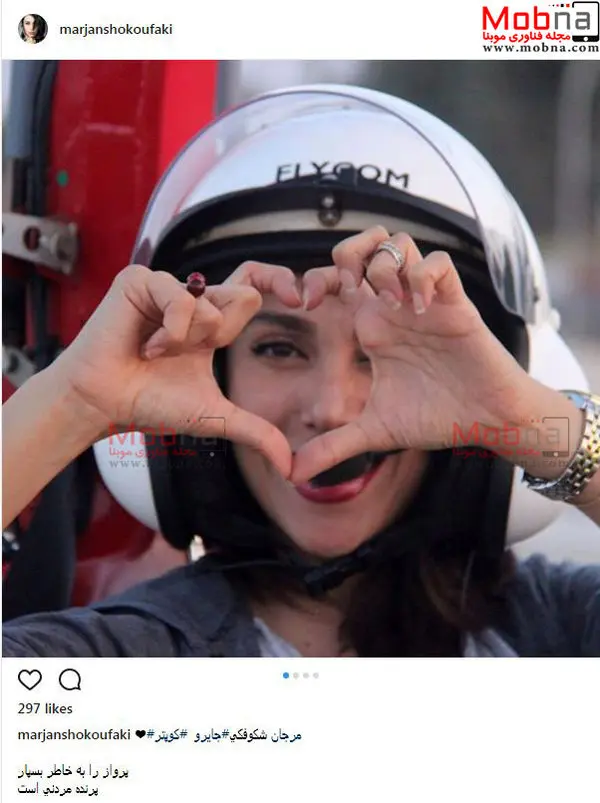Like the post with the heart icon
This screenshot has width=600, height=803.
click(30, 680)
